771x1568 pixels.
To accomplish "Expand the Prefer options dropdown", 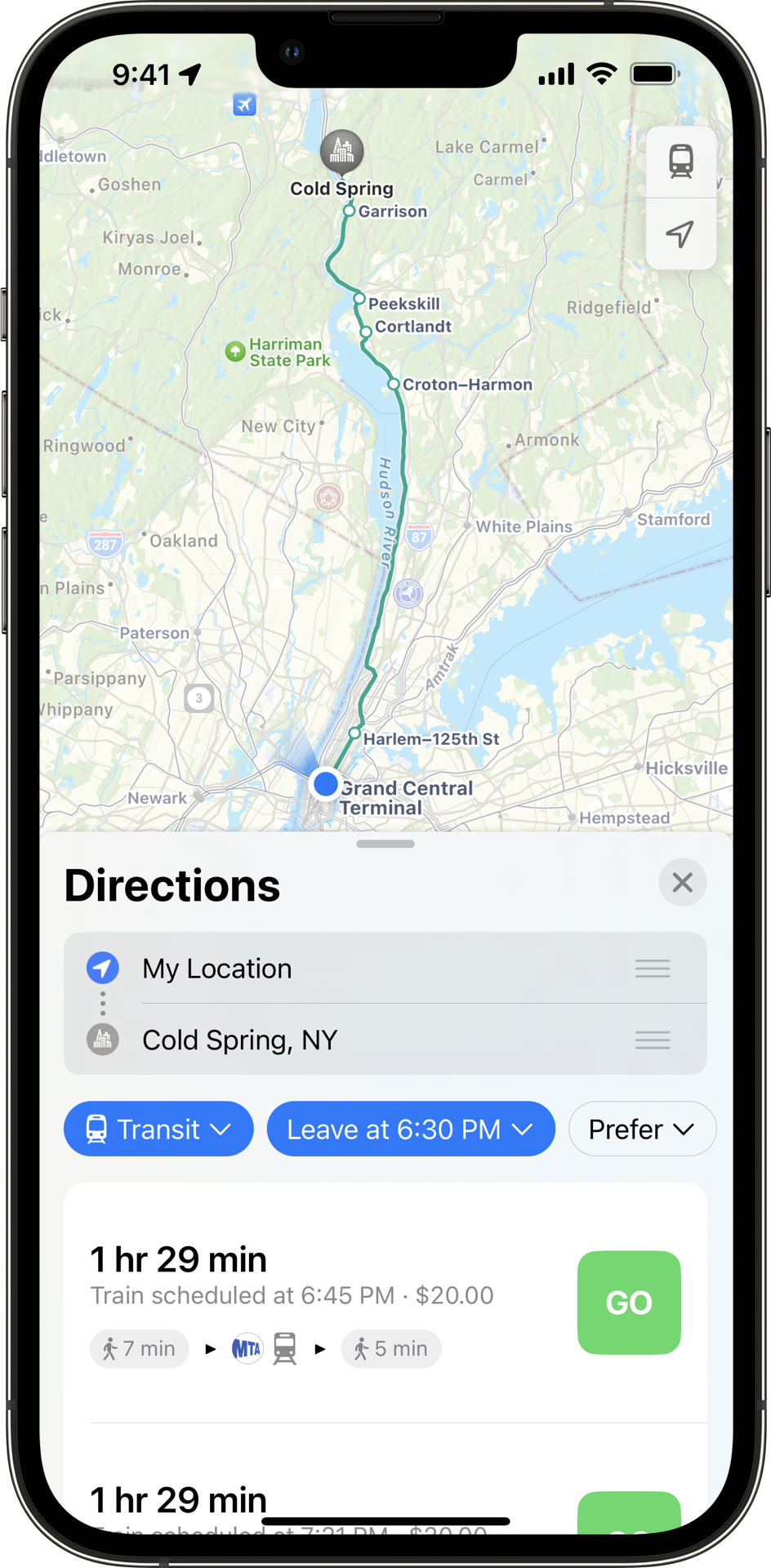I will (641, 1129).
